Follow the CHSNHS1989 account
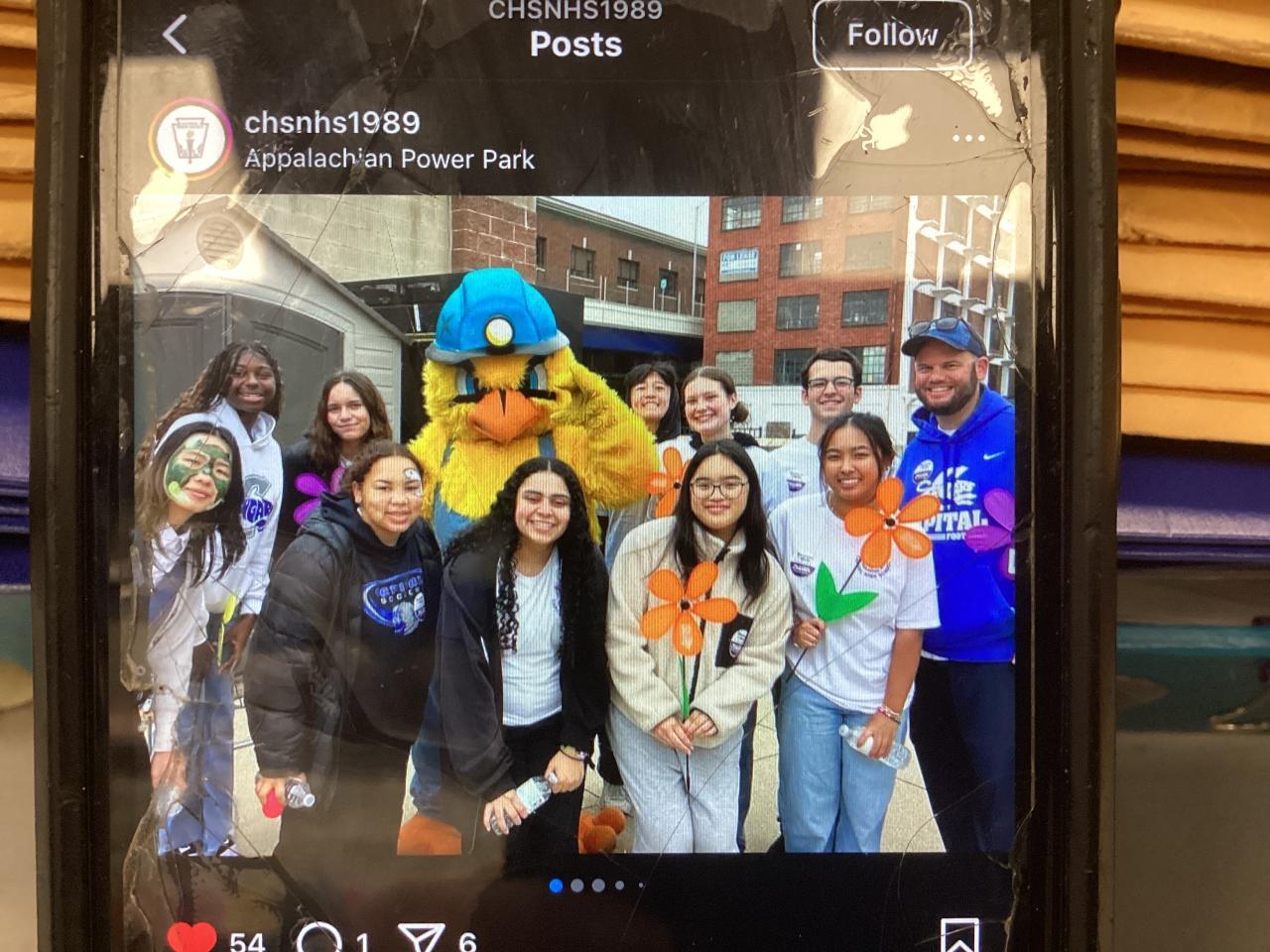The height and width of the screenshot is (952, 1270). pos(891,36)
